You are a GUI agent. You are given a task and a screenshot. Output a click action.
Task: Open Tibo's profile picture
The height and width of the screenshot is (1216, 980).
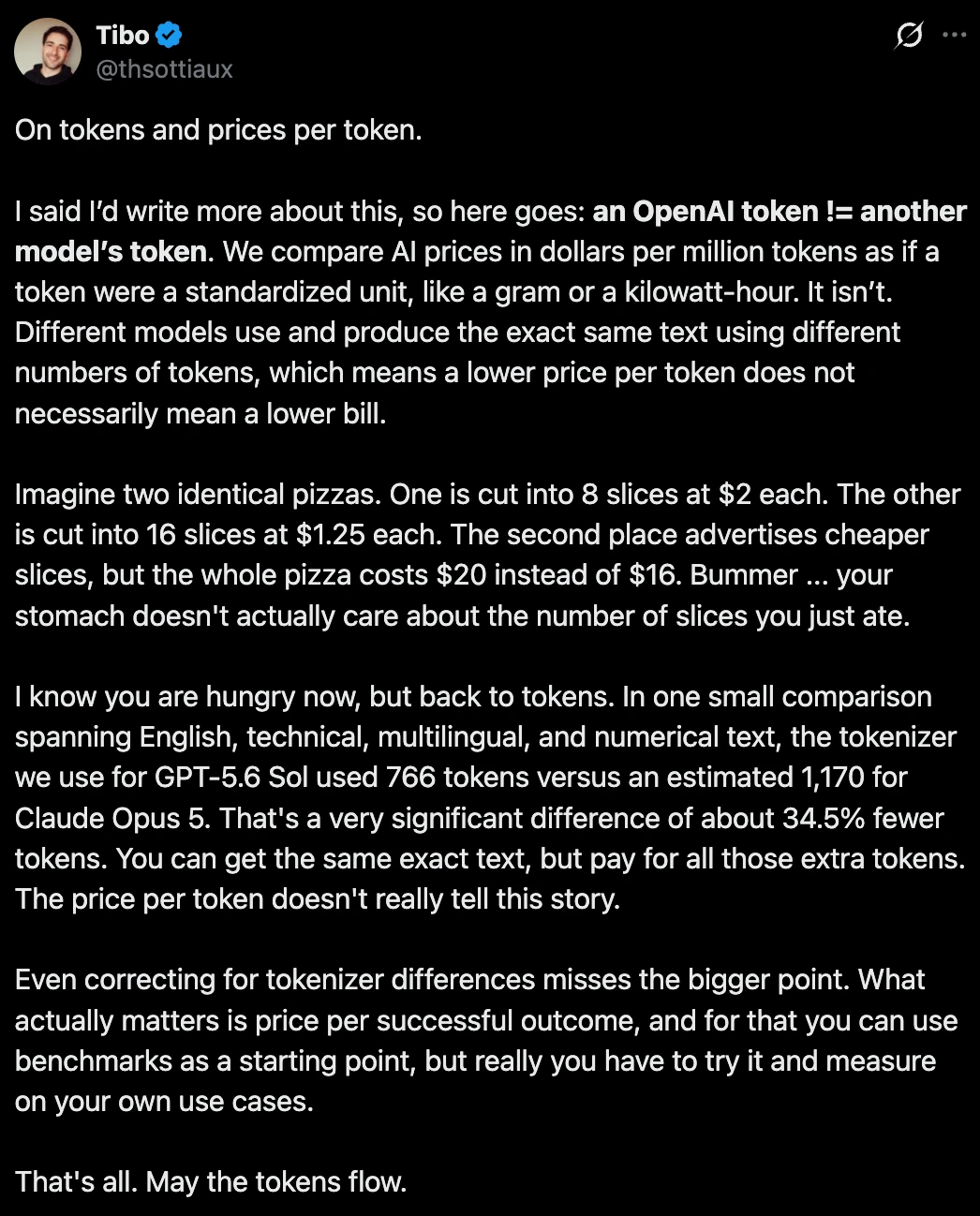tap(48, 52)
